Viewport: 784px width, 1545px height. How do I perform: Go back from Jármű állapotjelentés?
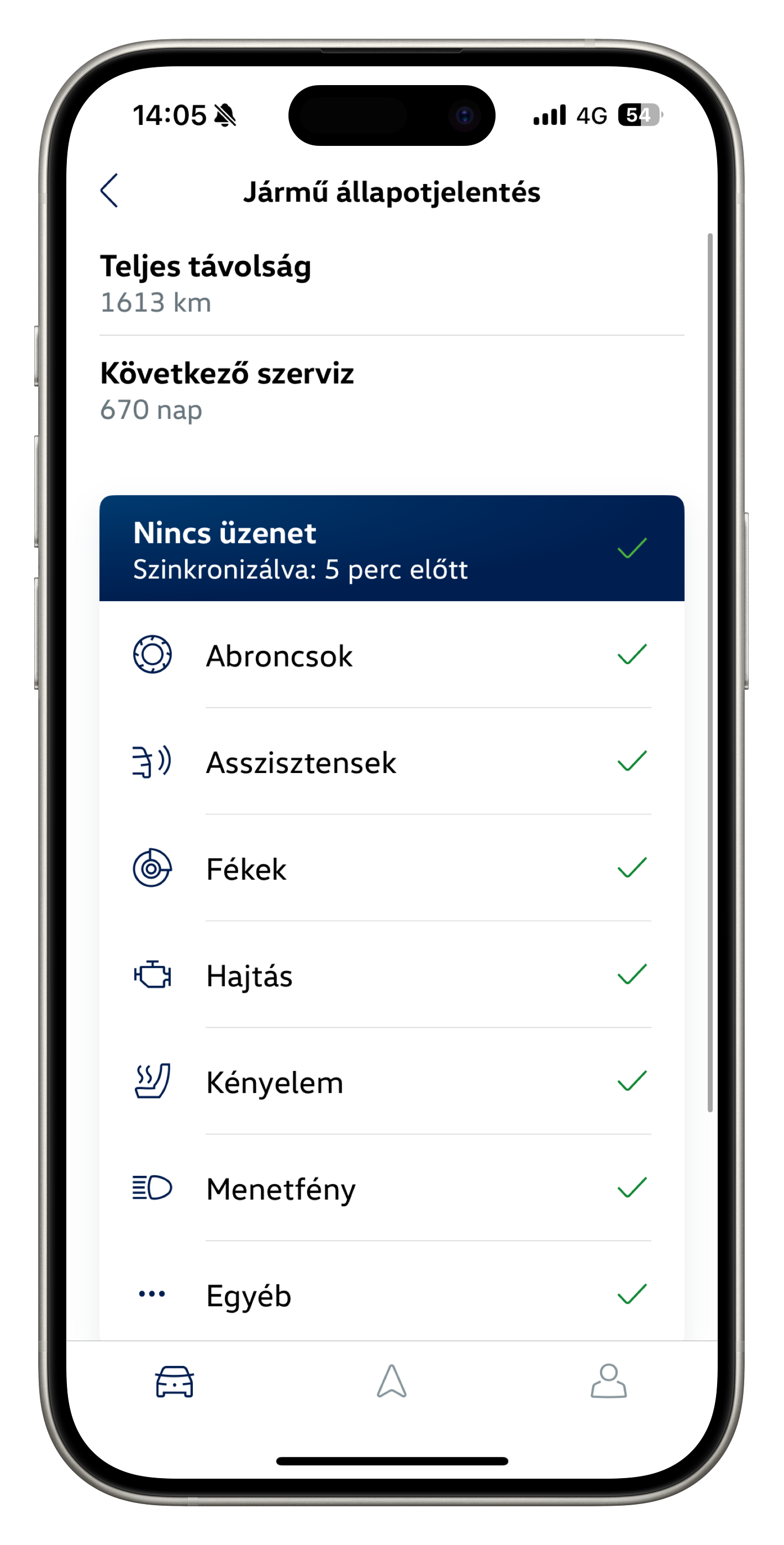[109, 191]
